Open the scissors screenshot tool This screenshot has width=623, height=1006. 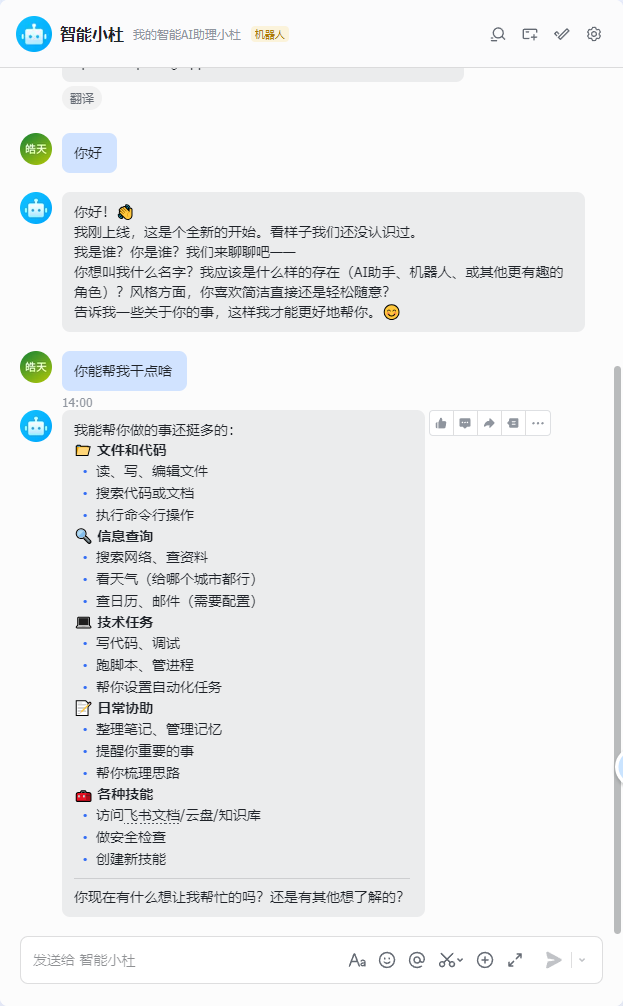[x=450, y=960]
